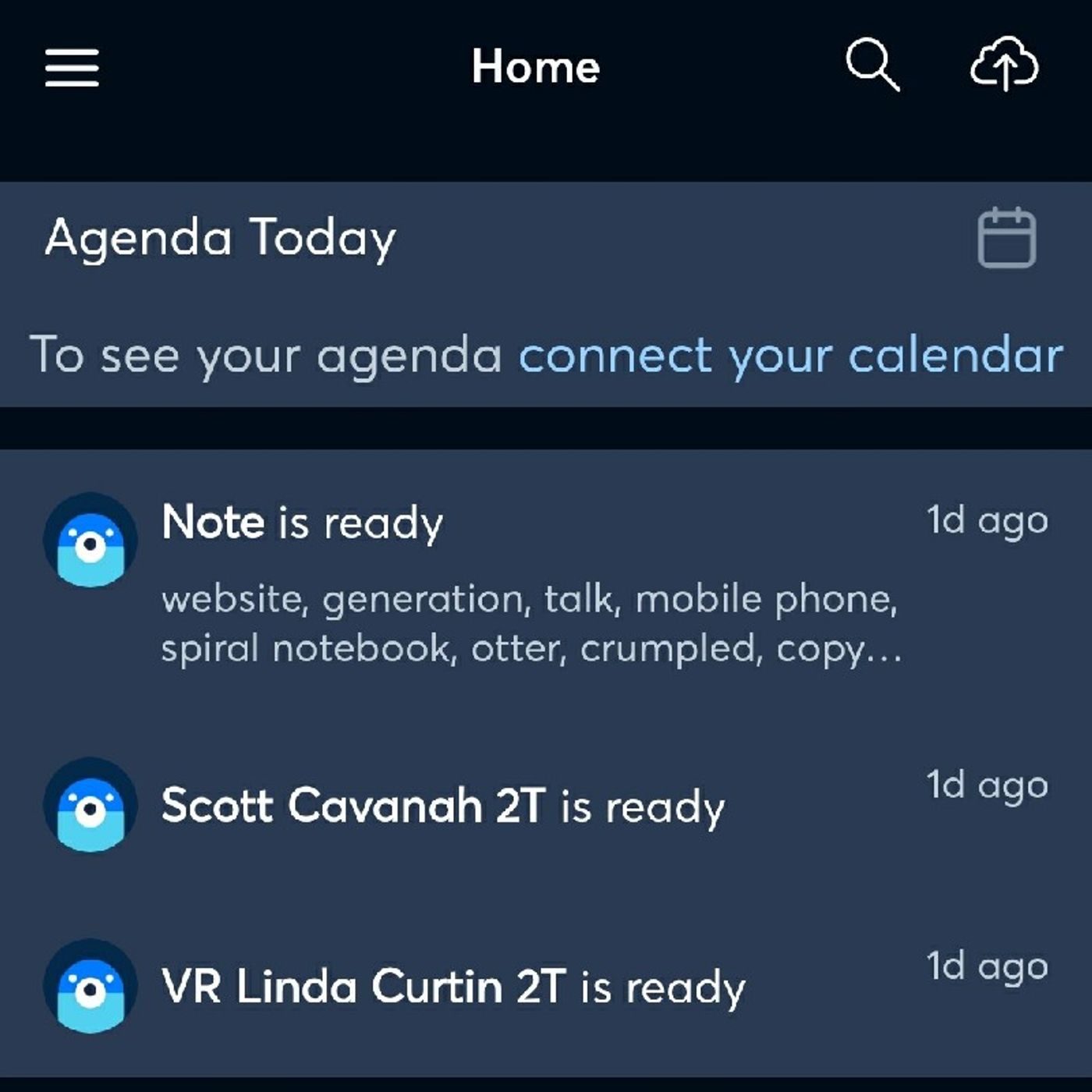The image size is (1092, 1092).
Task: Follow the connect your calendar link
Action: 790,356
